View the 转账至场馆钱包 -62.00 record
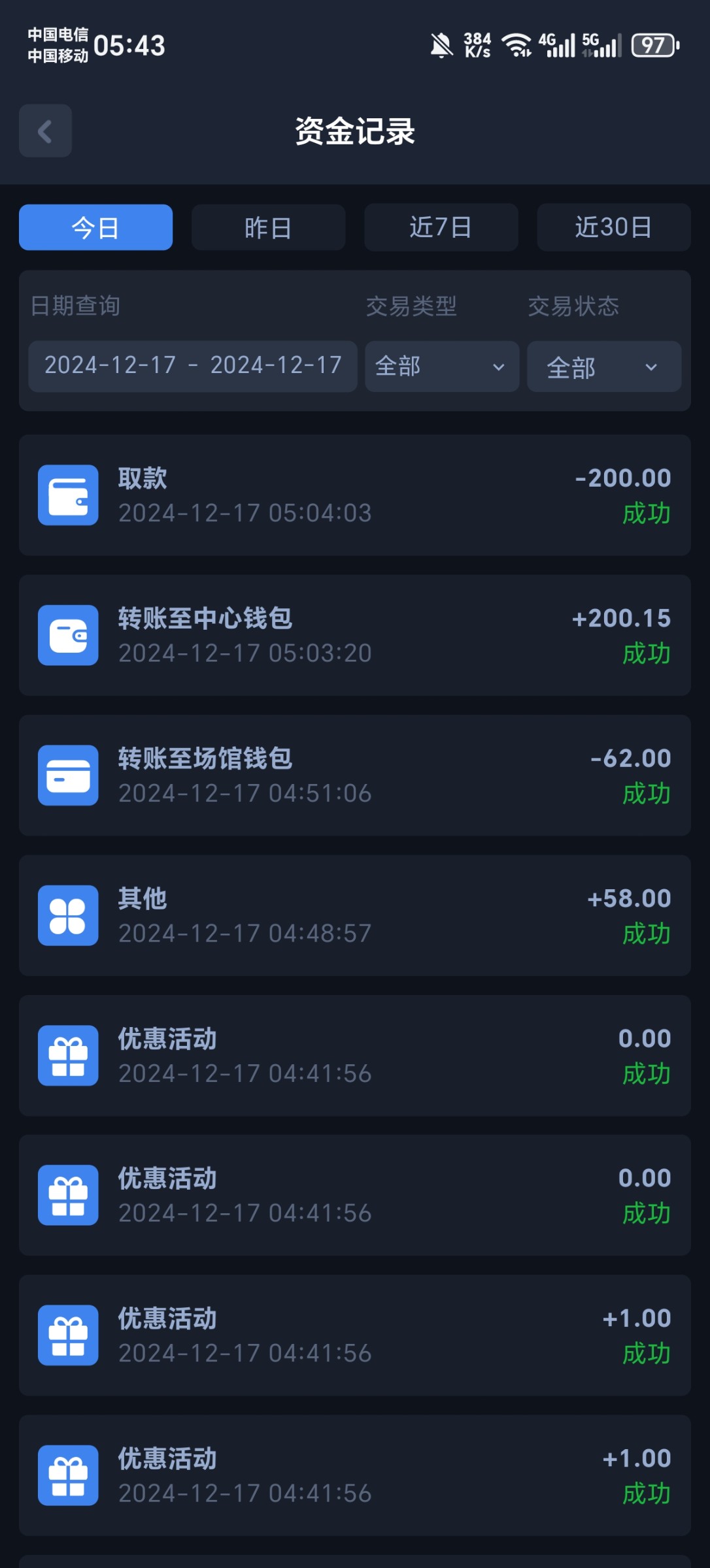The image size is (710, 1568). coord(355,776)
